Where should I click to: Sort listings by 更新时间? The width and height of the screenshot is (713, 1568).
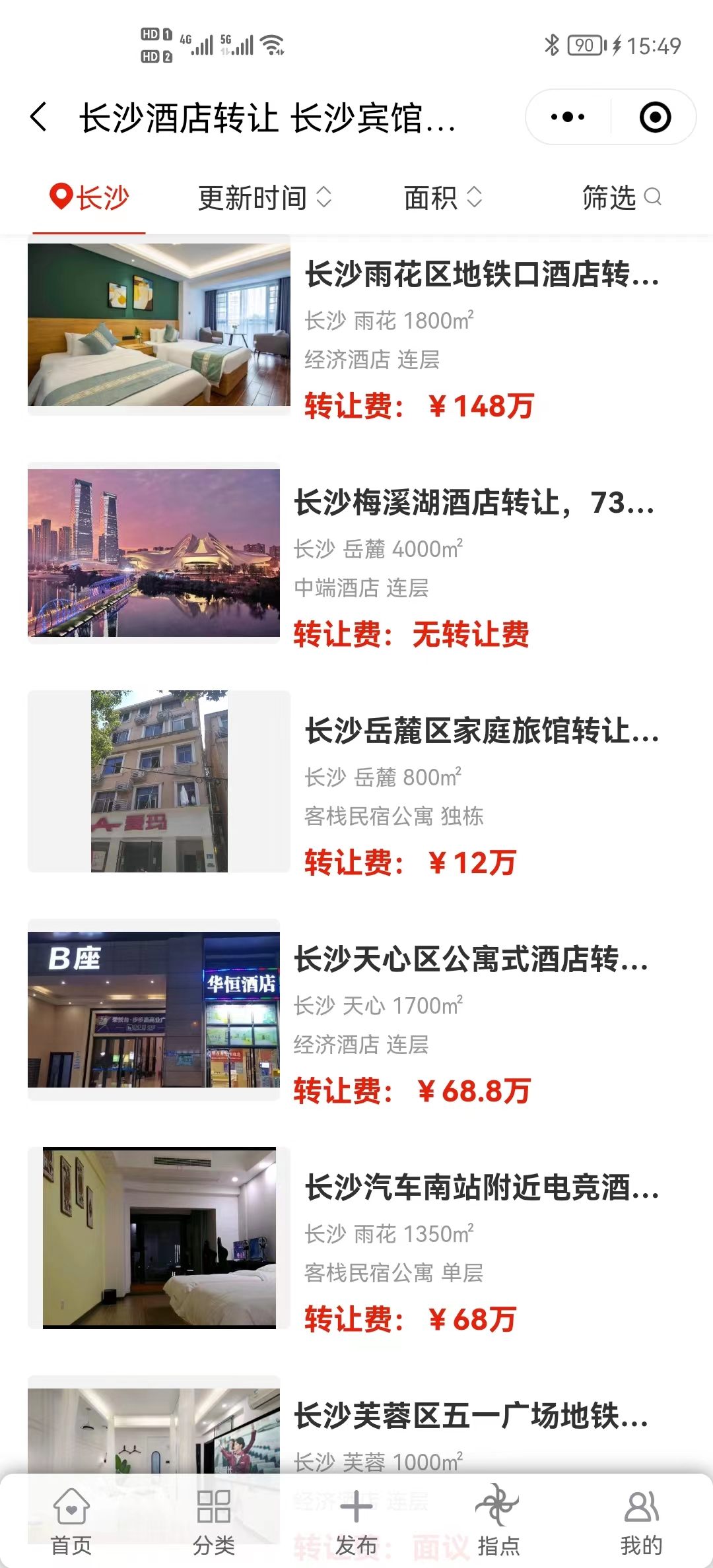point(265,197)
